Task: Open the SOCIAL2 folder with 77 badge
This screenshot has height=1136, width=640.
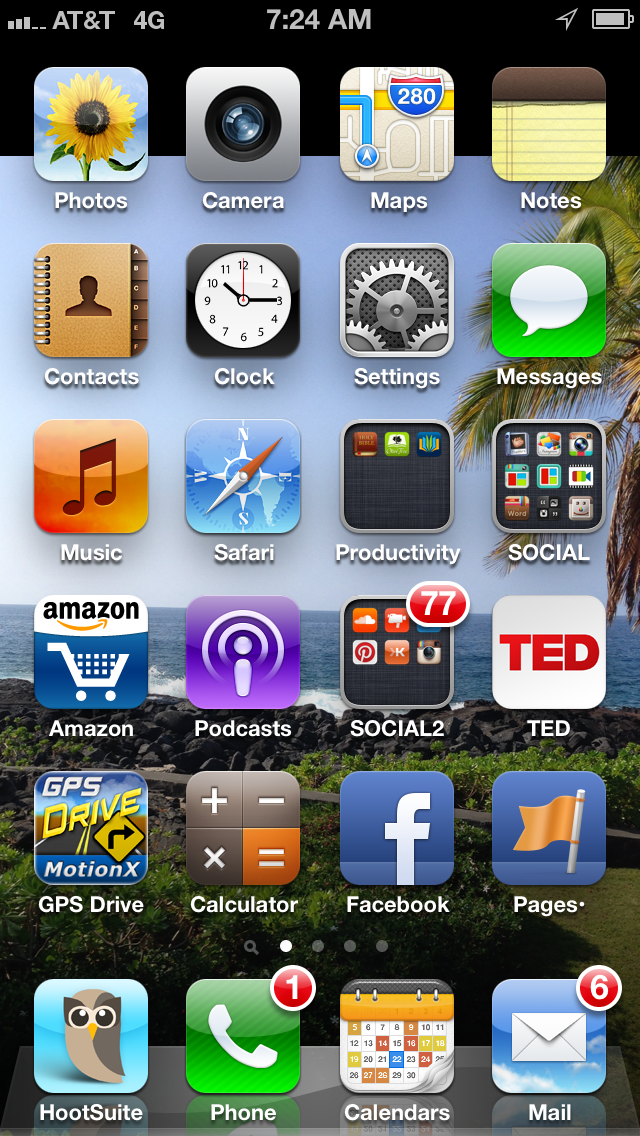Action: (397, 653)
